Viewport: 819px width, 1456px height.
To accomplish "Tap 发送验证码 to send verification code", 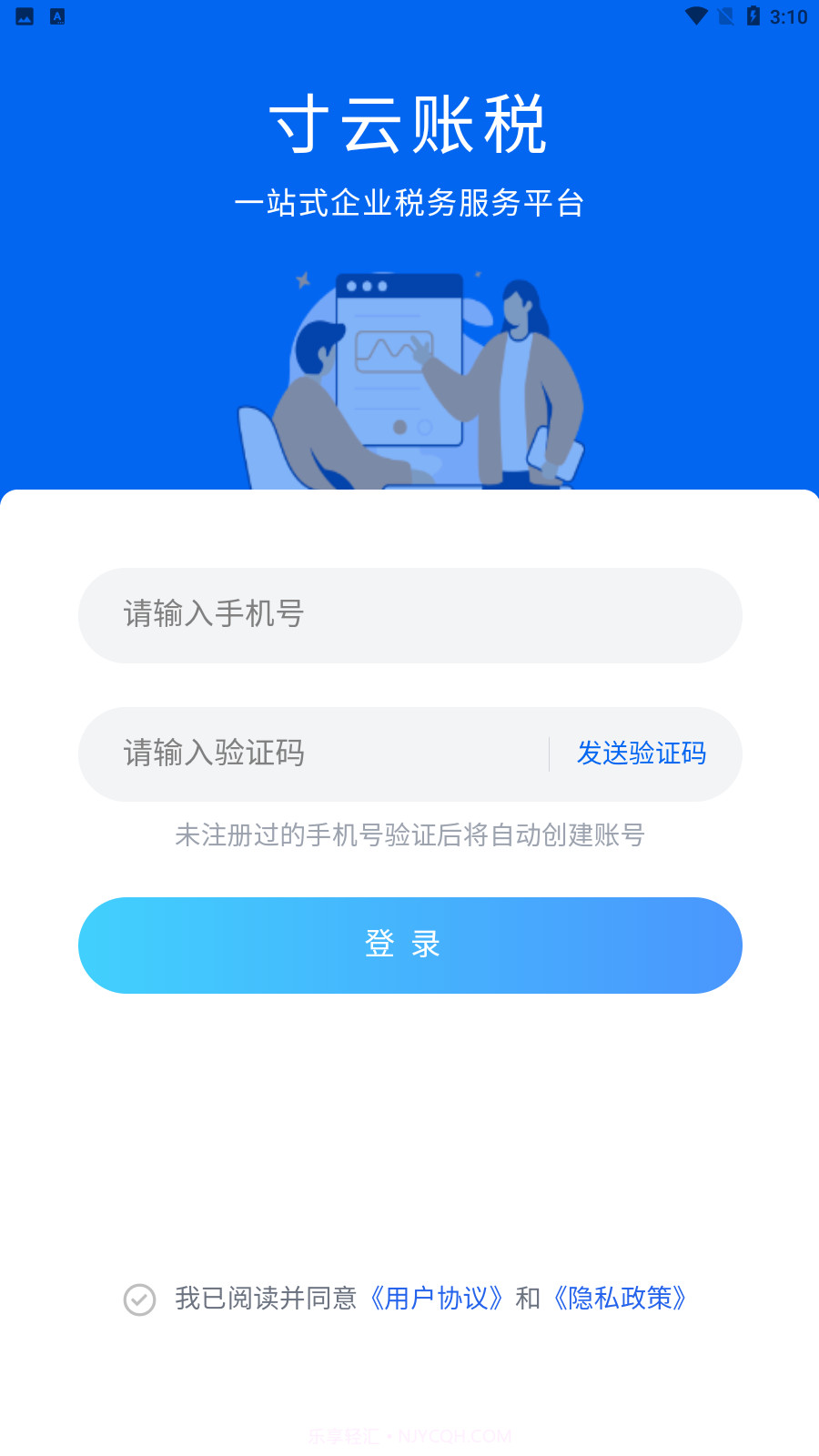I will tap(643, 753).
